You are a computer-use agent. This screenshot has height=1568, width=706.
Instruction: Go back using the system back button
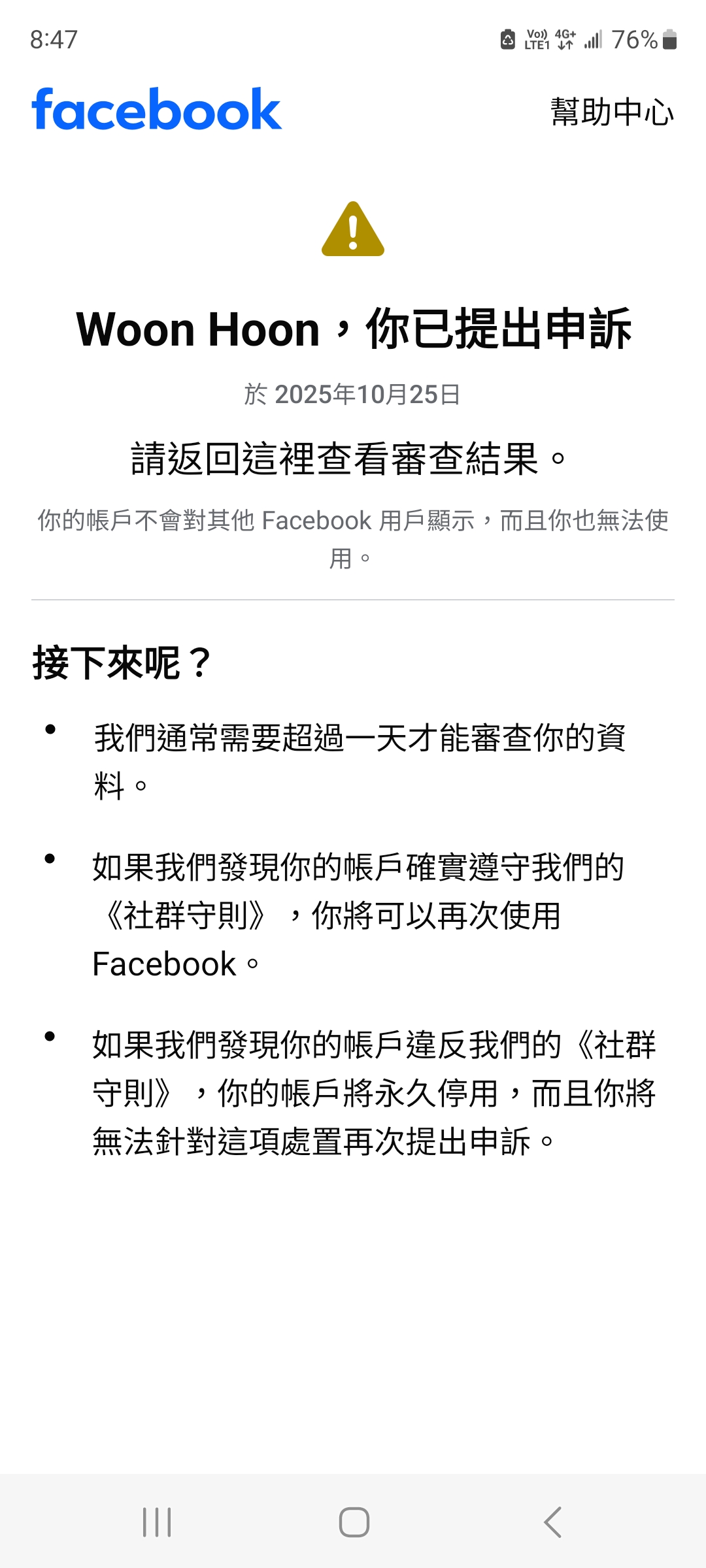[552, 1522]
